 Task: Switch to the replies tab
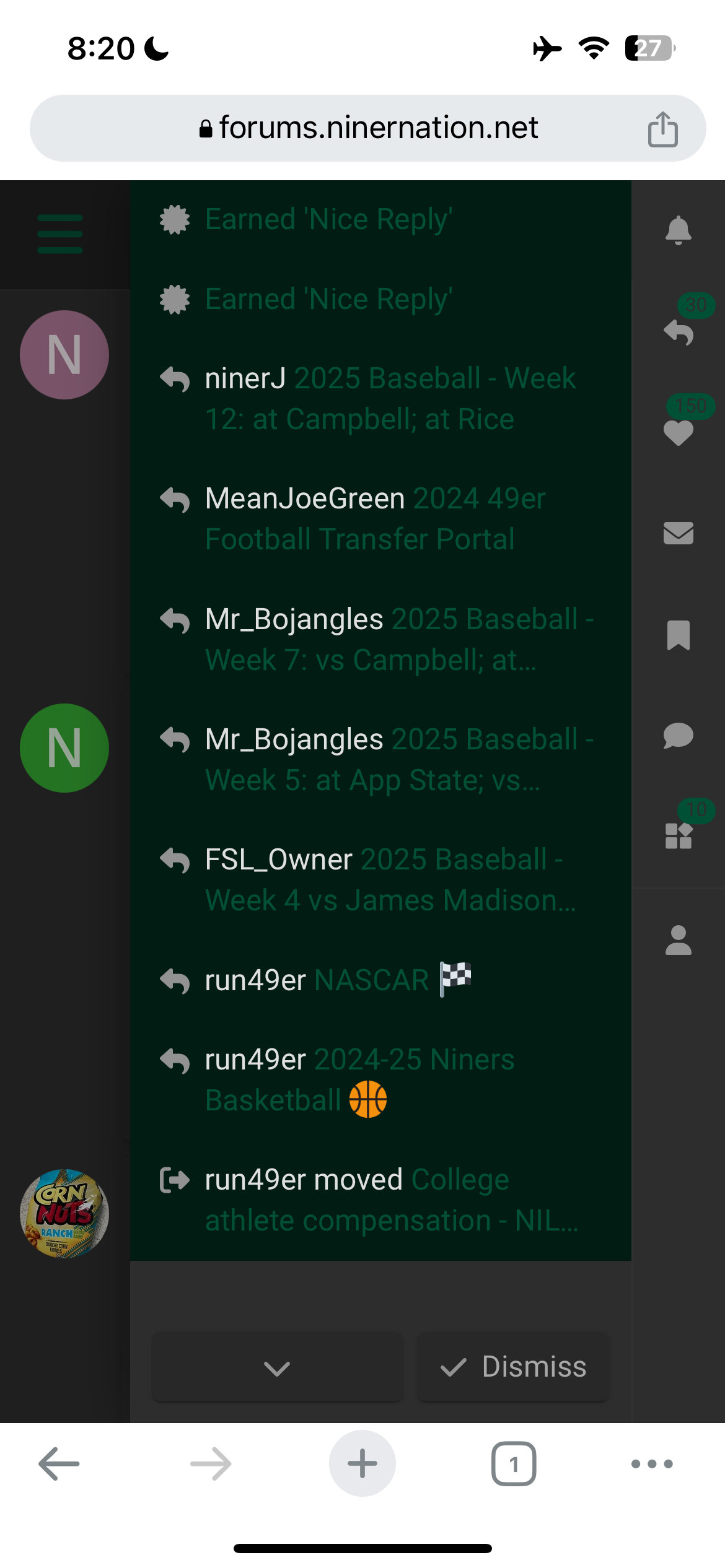click(678, 332)
